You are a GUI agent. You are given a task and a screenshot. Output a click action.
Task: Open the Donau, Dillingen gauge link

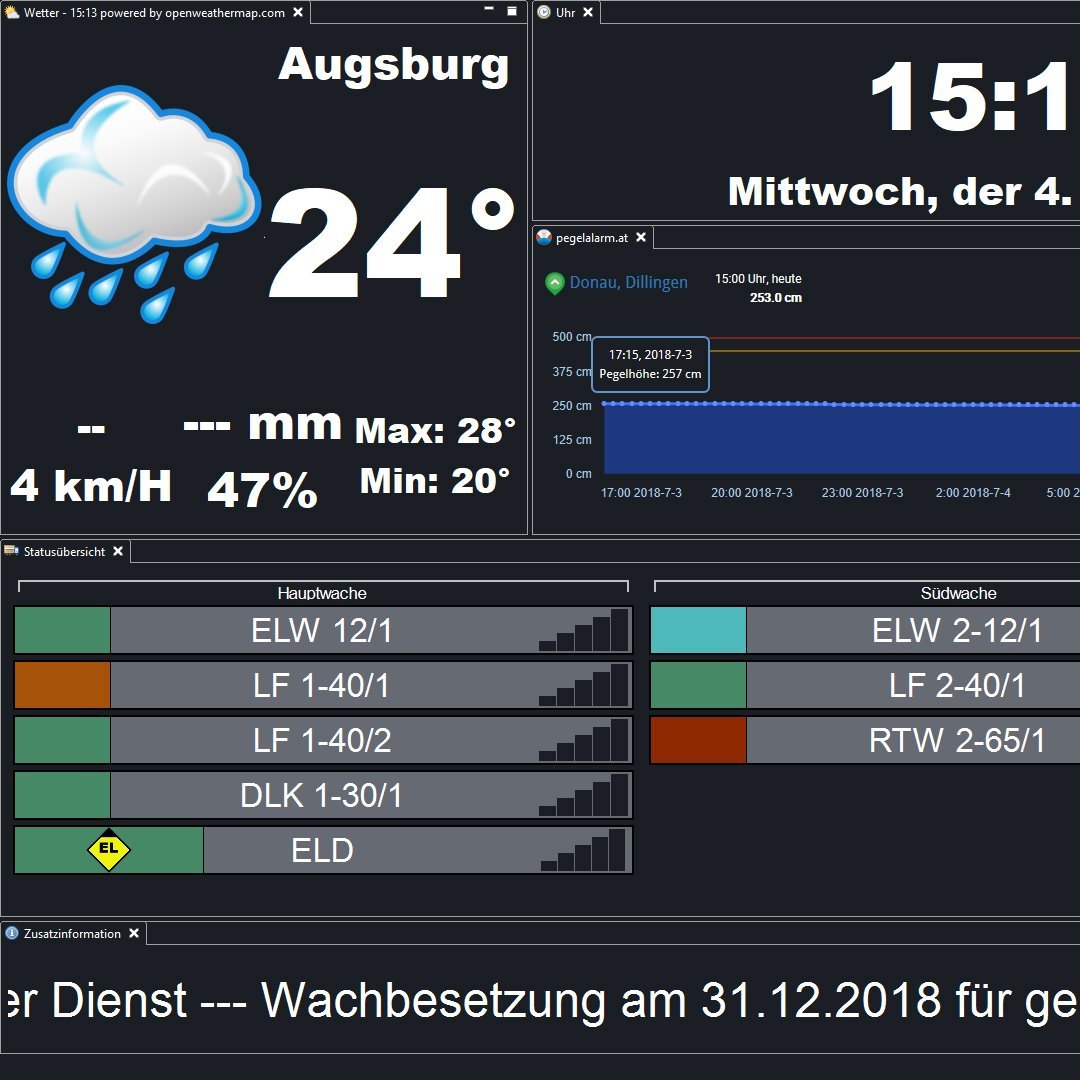(x=628, y=283)
